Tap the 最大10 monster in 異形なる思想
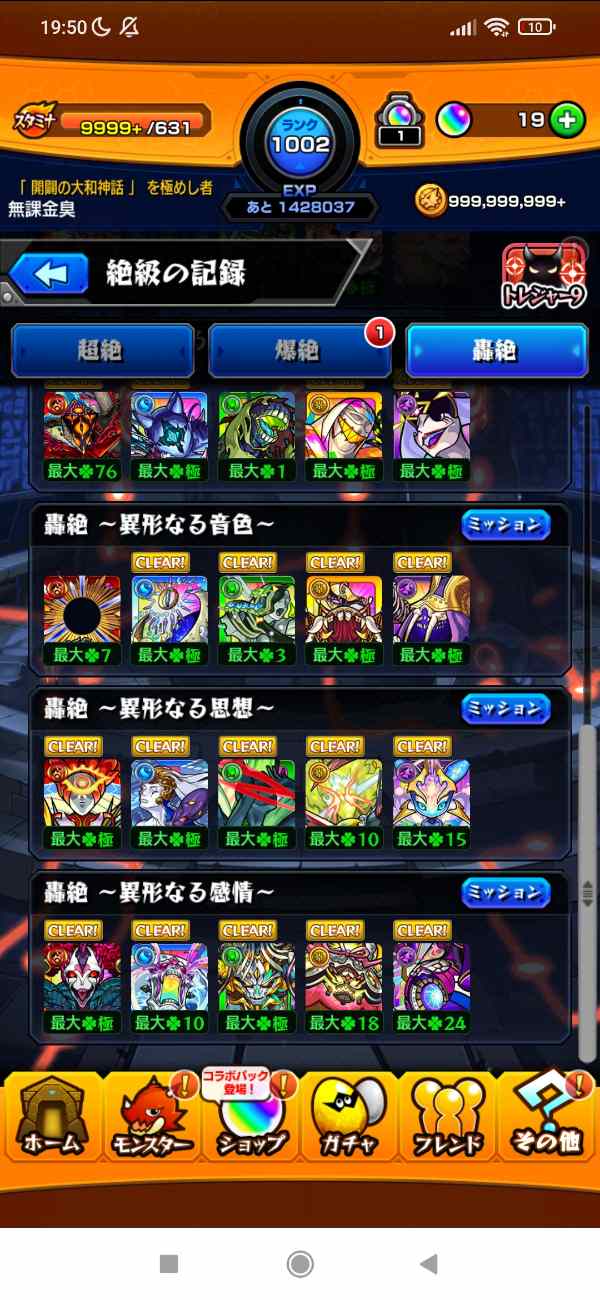The height and width of the screenshot is (1300, 600). [344, 795]
